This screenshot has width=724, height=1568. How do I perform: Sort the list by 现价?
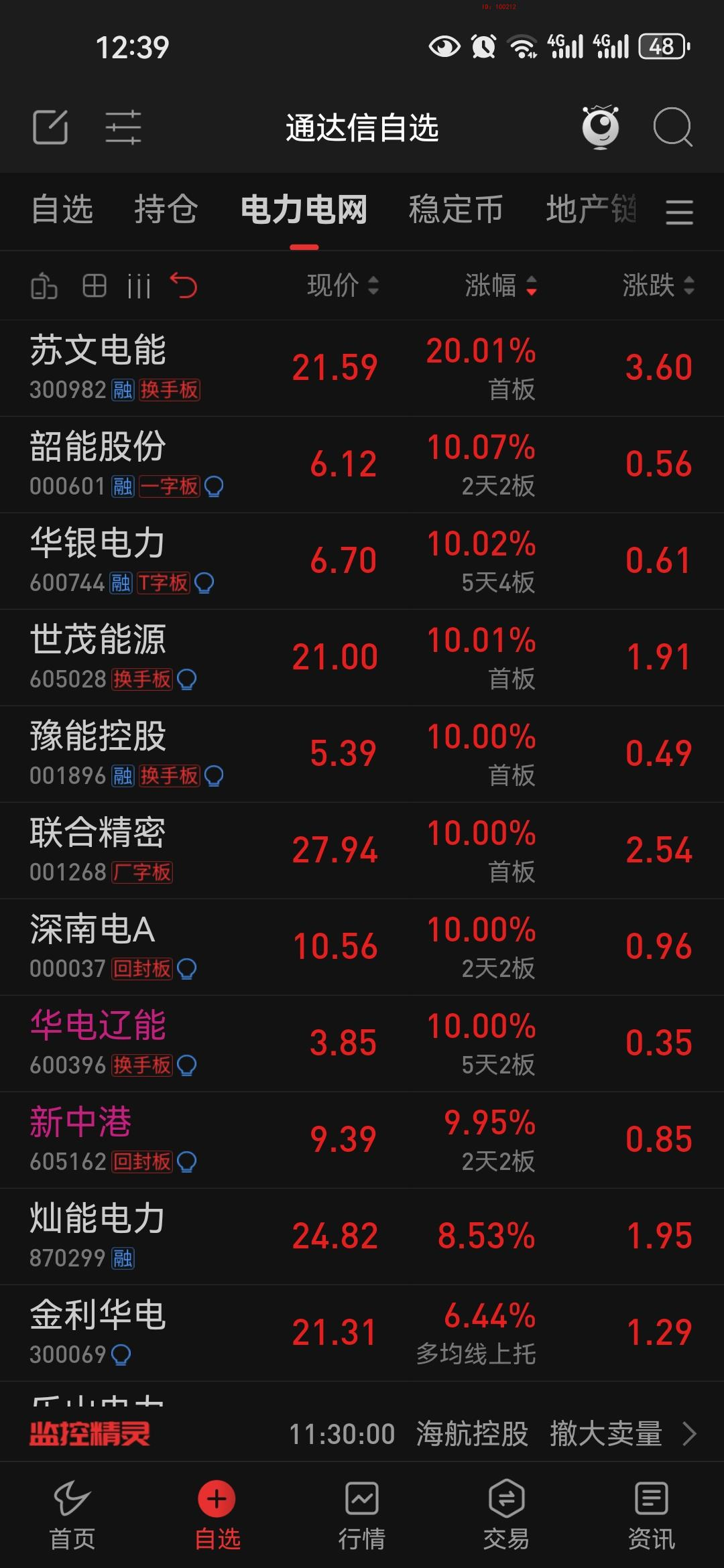click(x=343, y=286)
